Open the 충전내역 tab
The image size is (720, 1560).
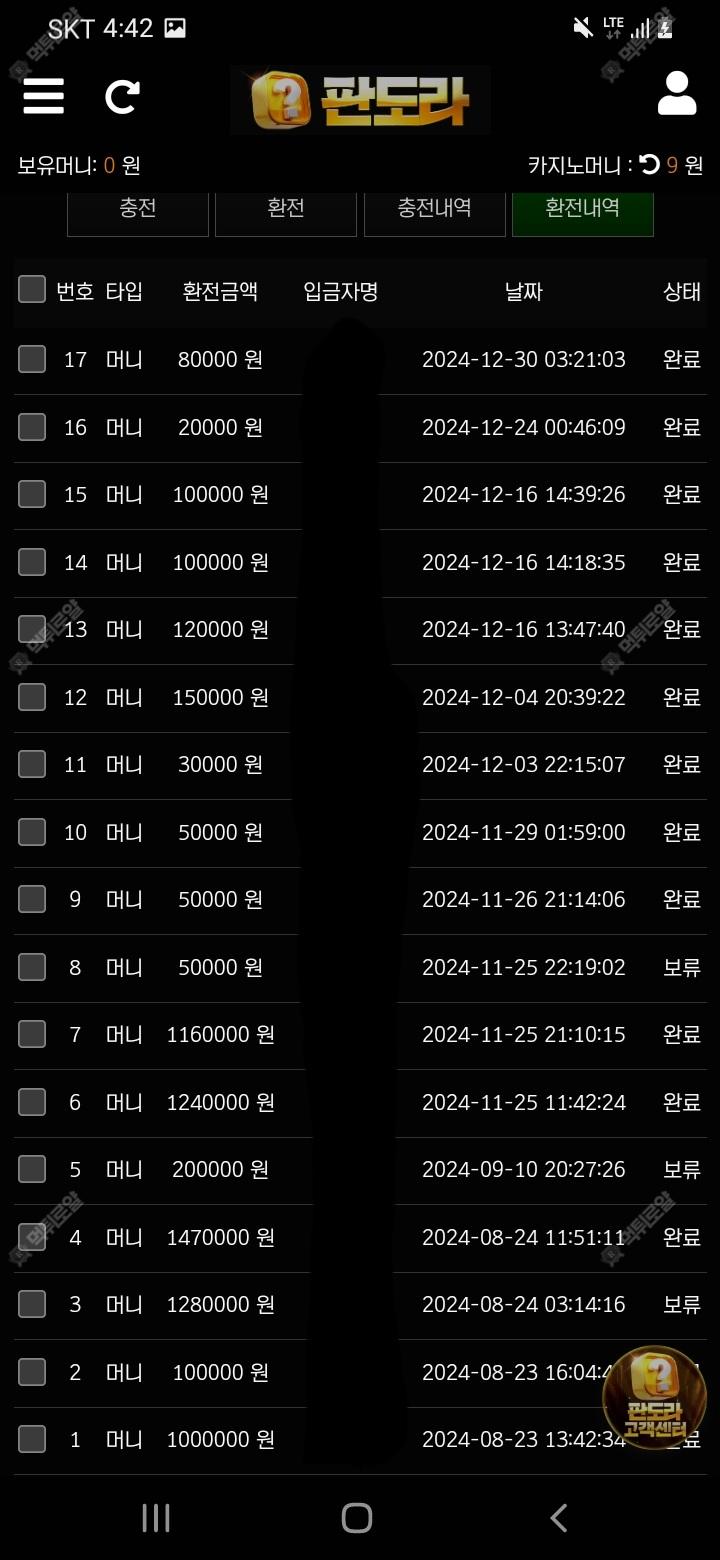tap(435, 209)
